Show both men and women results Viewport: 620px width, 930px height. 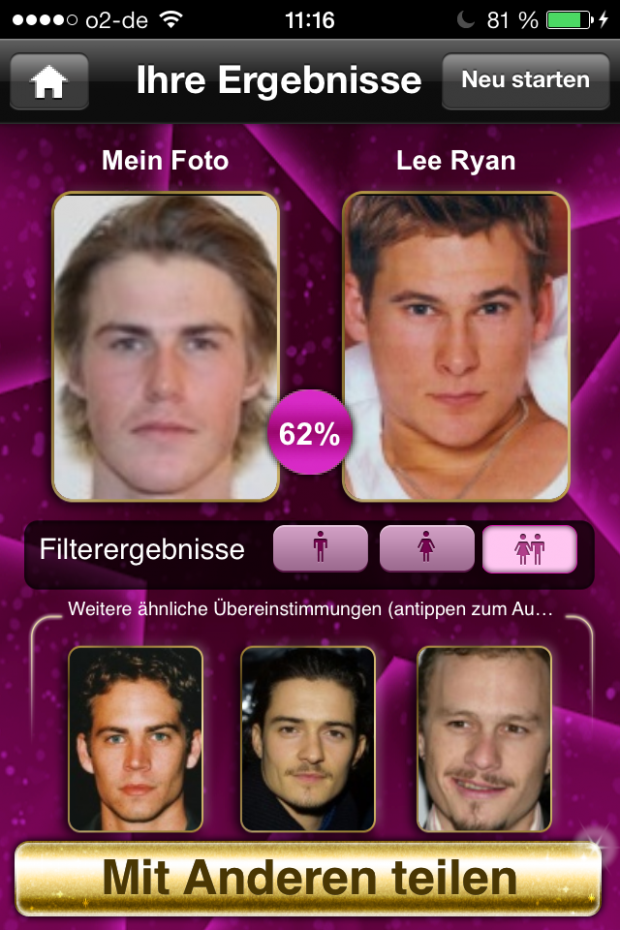530,548
